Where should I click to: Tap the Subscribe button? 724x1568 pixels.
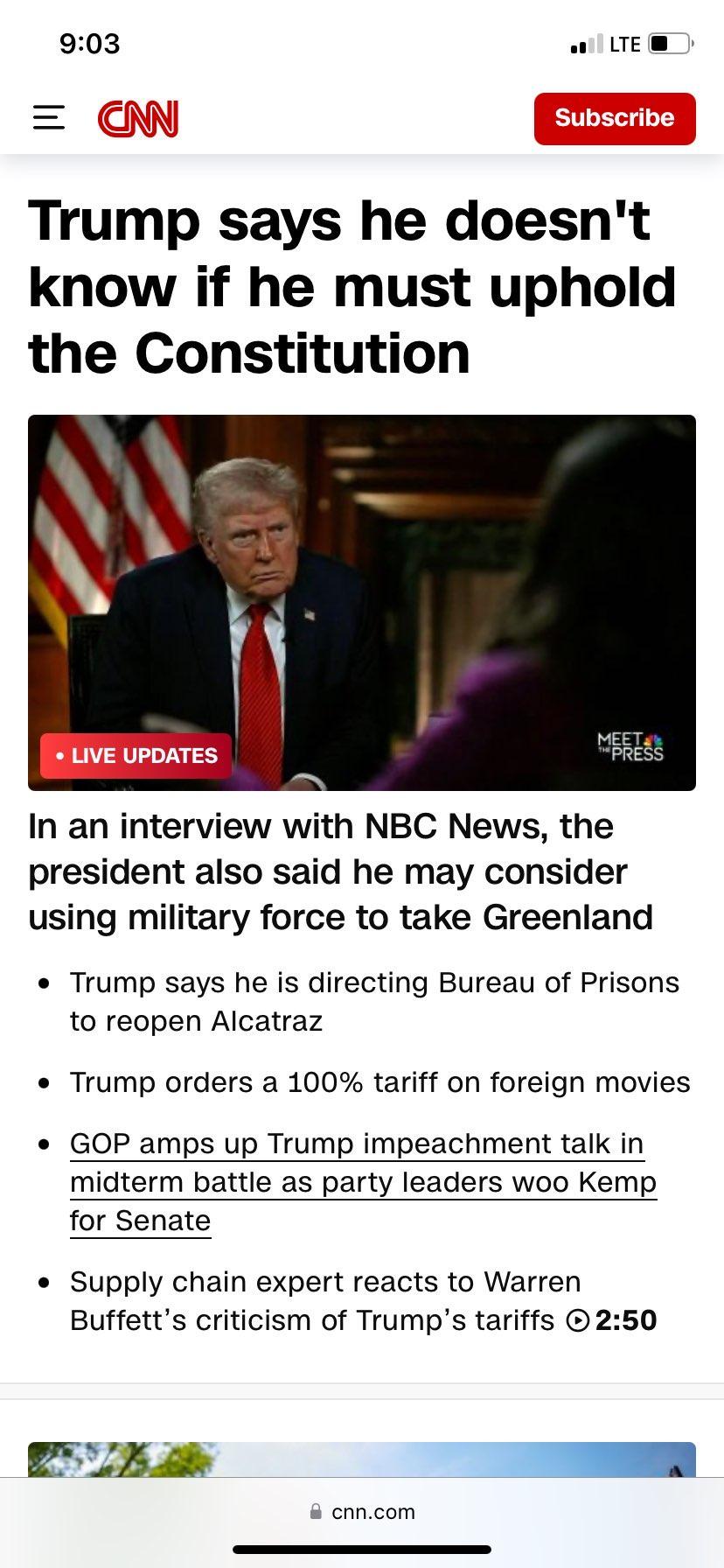tap(615, 118)
